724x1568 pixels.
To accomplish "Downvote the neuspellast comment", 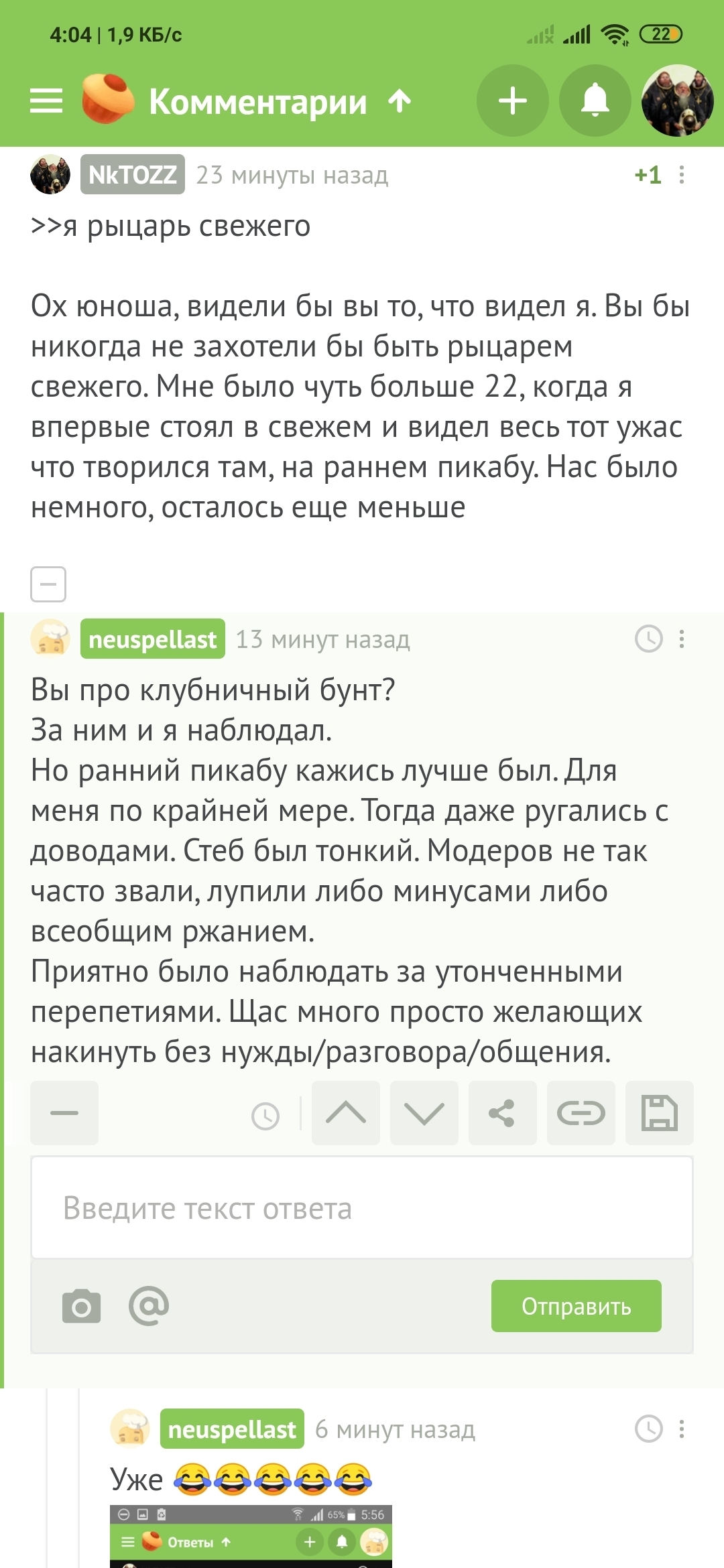I will coord(424,1113).
